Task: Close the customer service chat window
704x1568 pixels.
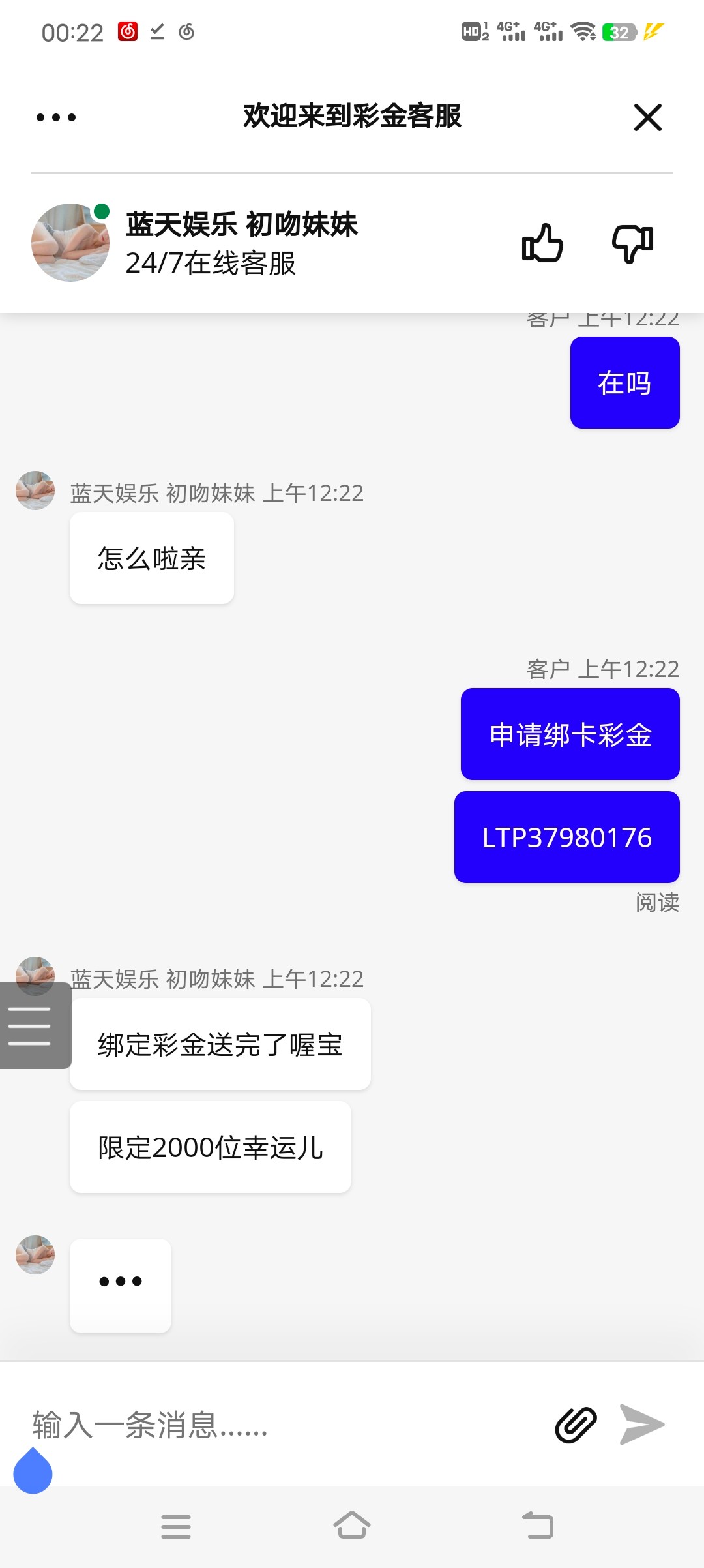Action: coord(647,117)
